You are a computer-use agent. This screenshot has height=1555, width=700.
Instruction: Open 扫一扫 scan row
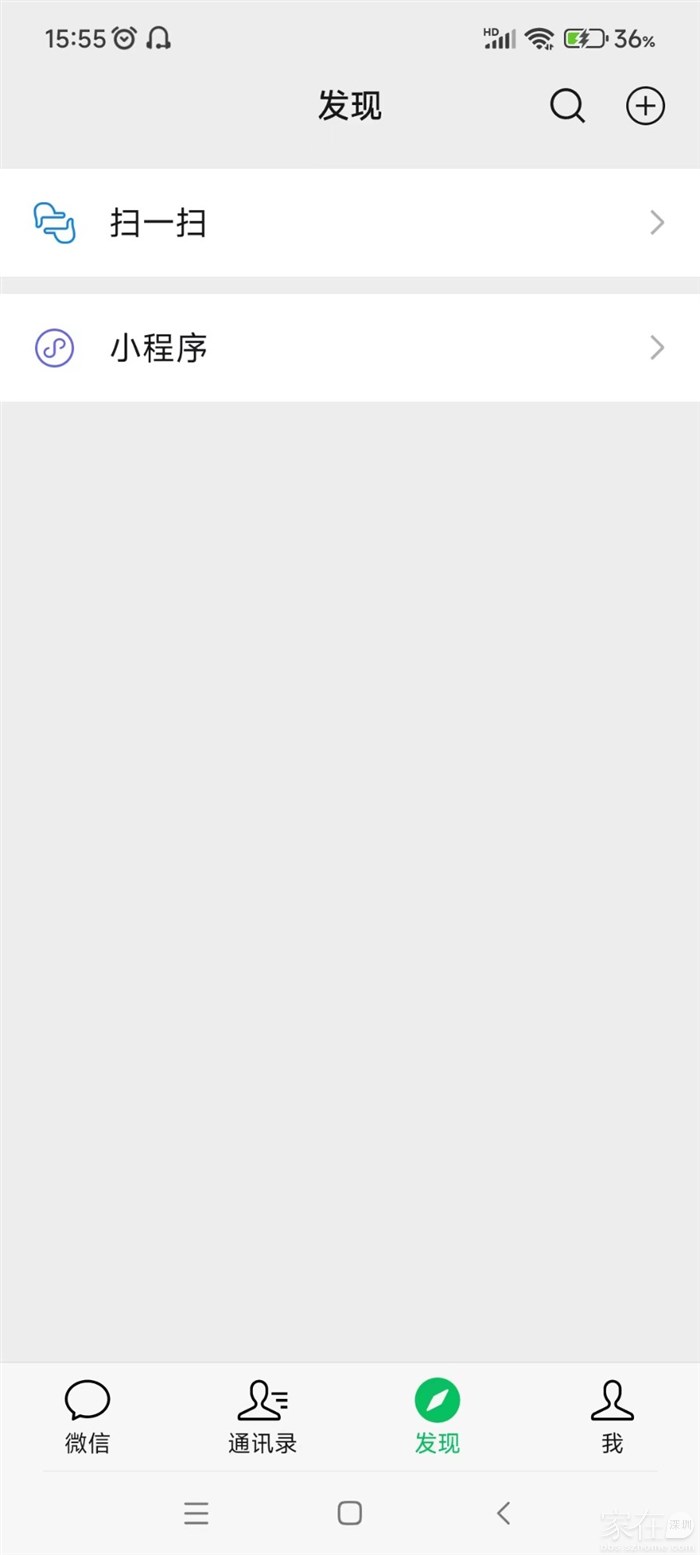coord(350,223)
